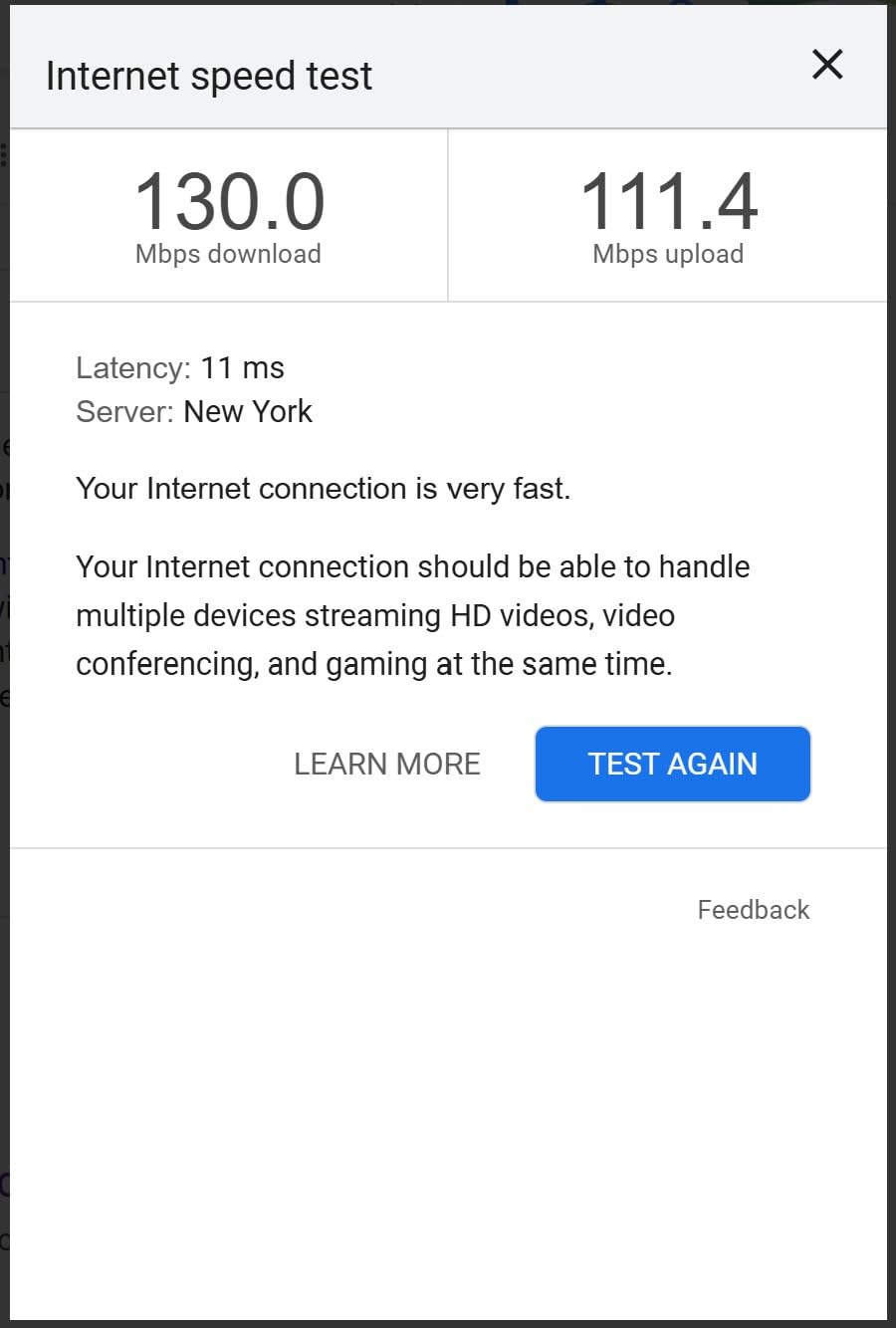The height and width of the screenshot is (1328, 896).
Task: Send feedback via Feedback link
Action: pyautogui.click(x=753, y=910)
